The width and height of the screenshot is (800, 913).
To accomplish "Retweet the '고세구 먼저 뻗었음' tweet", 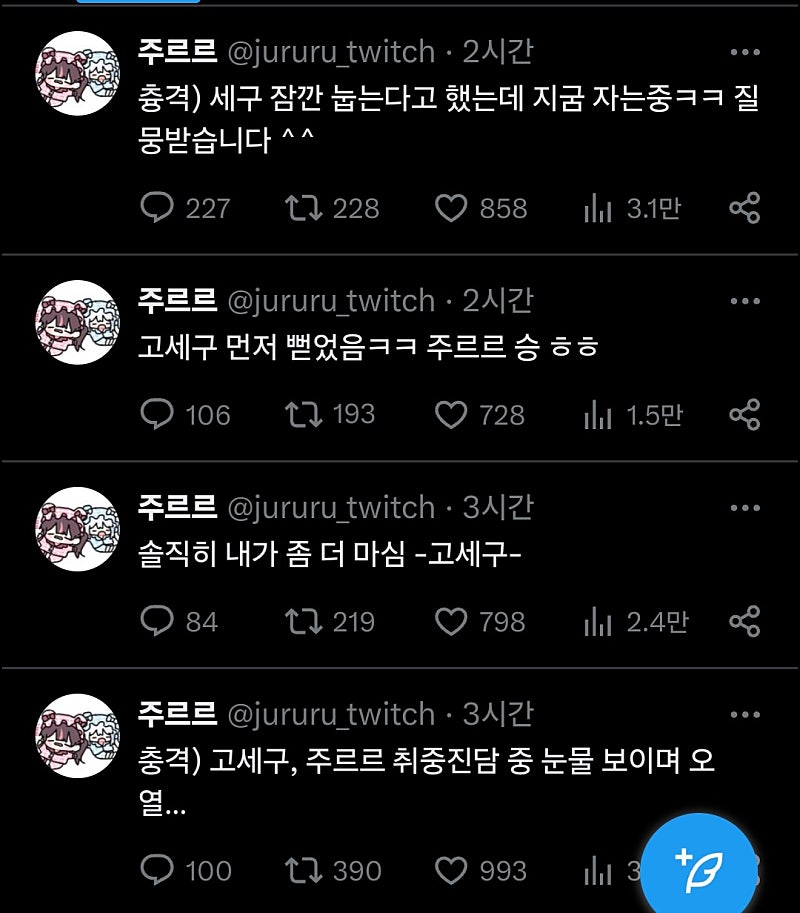I will click(303, 414).
